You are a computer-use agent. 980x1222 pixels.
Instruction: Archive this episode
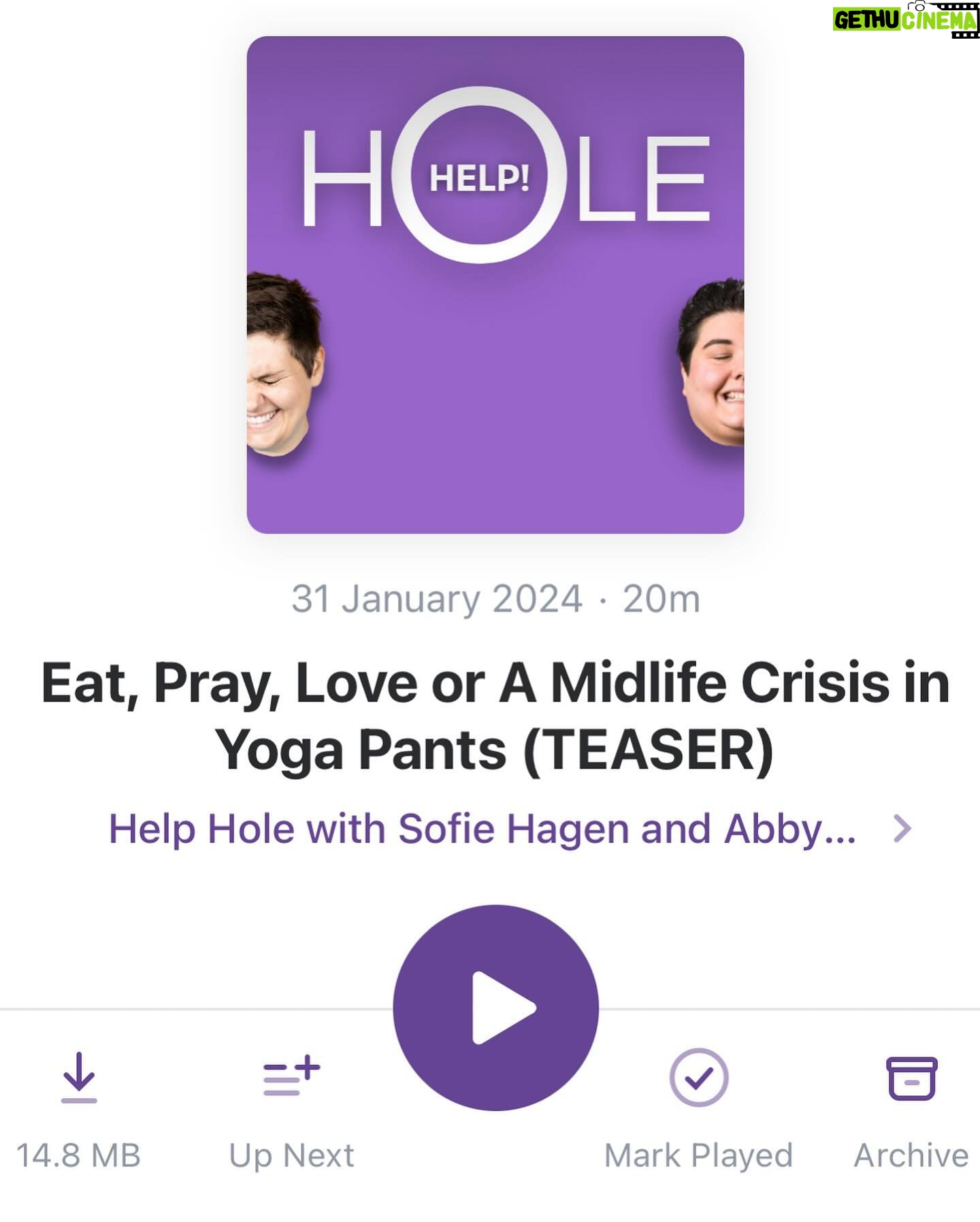pyautogui.click(x=911, y=1078)
